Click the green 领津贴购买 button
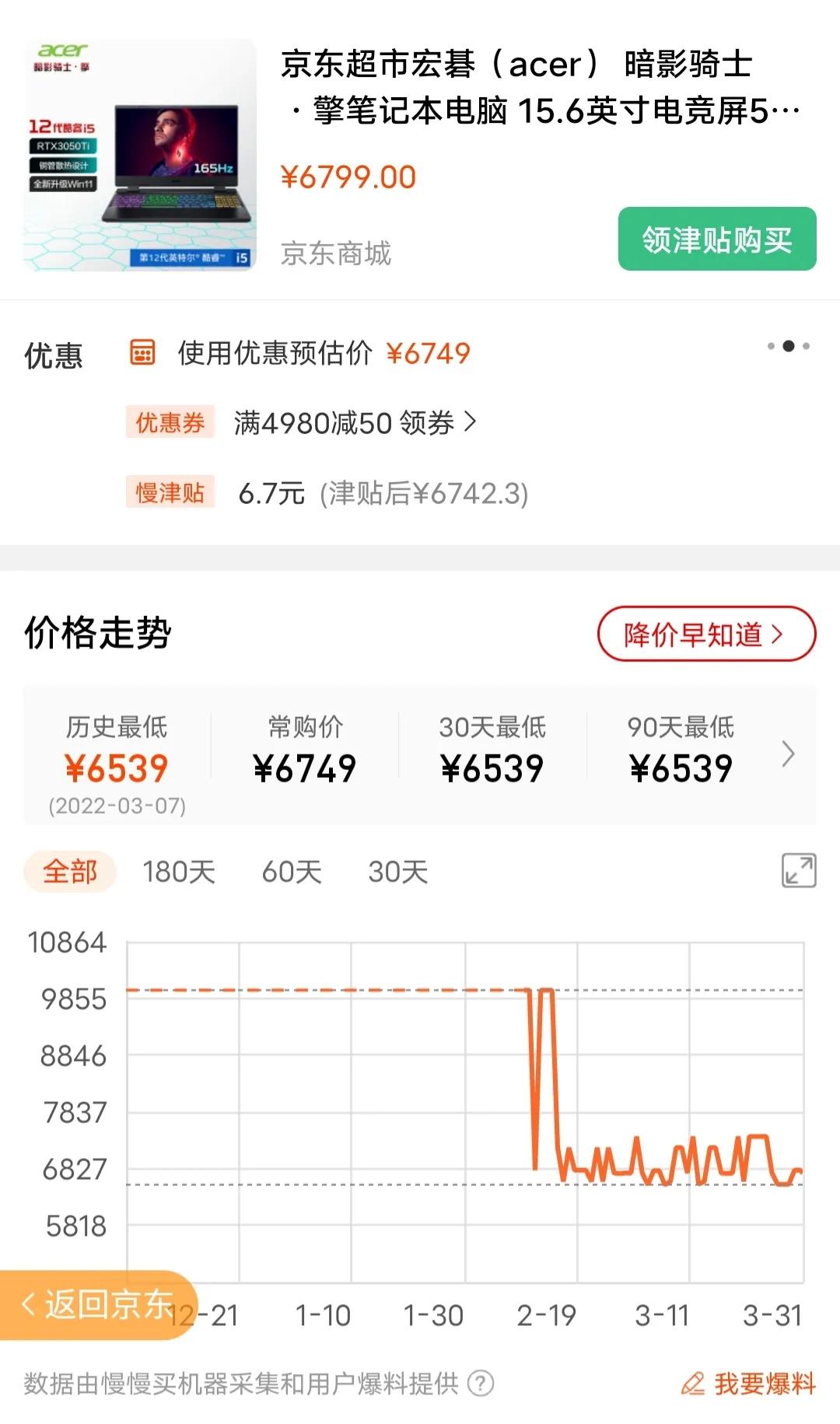 (716, 240)
